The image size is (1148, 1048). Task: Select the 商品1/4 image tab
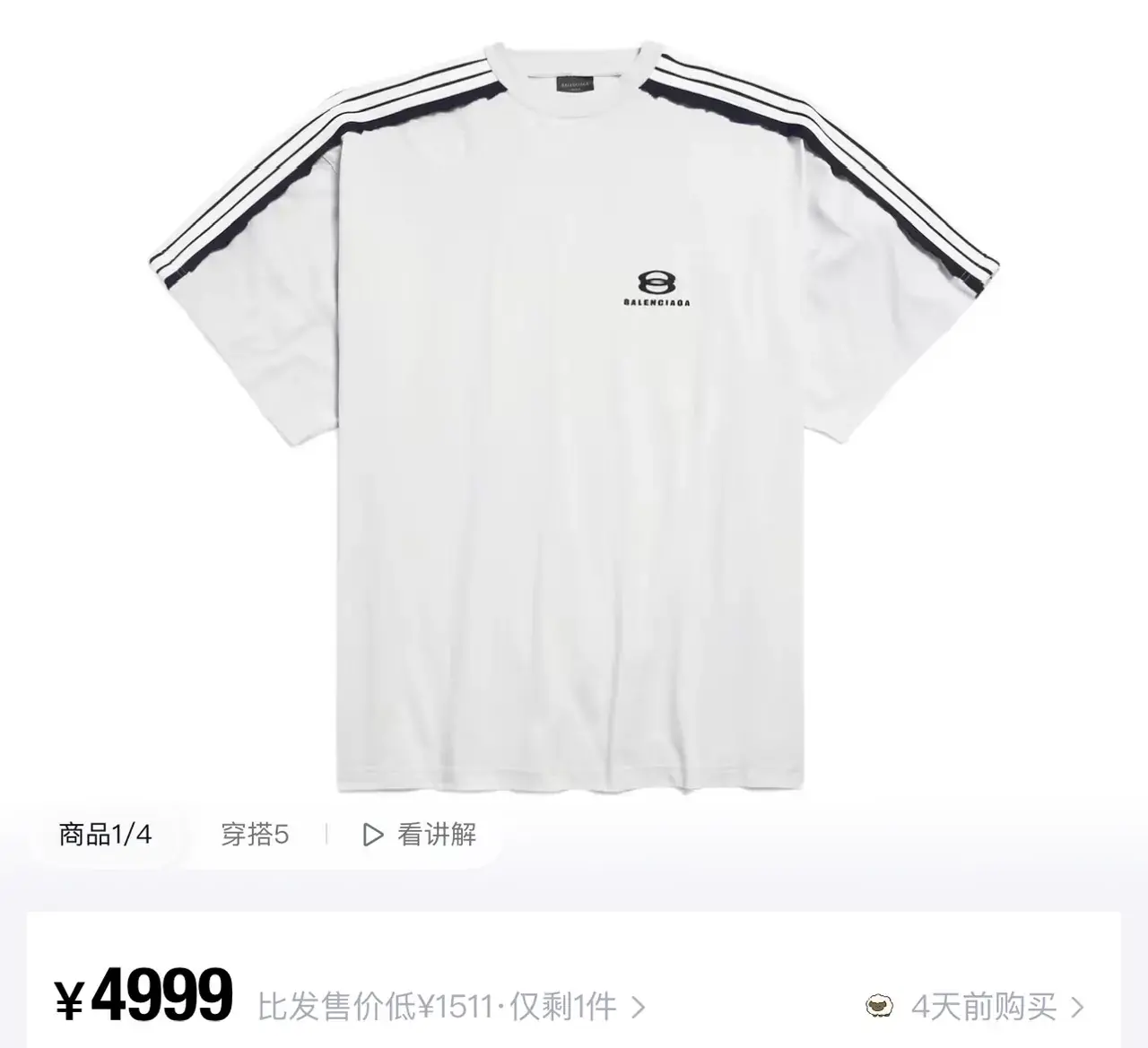click(x=105, y=835)
